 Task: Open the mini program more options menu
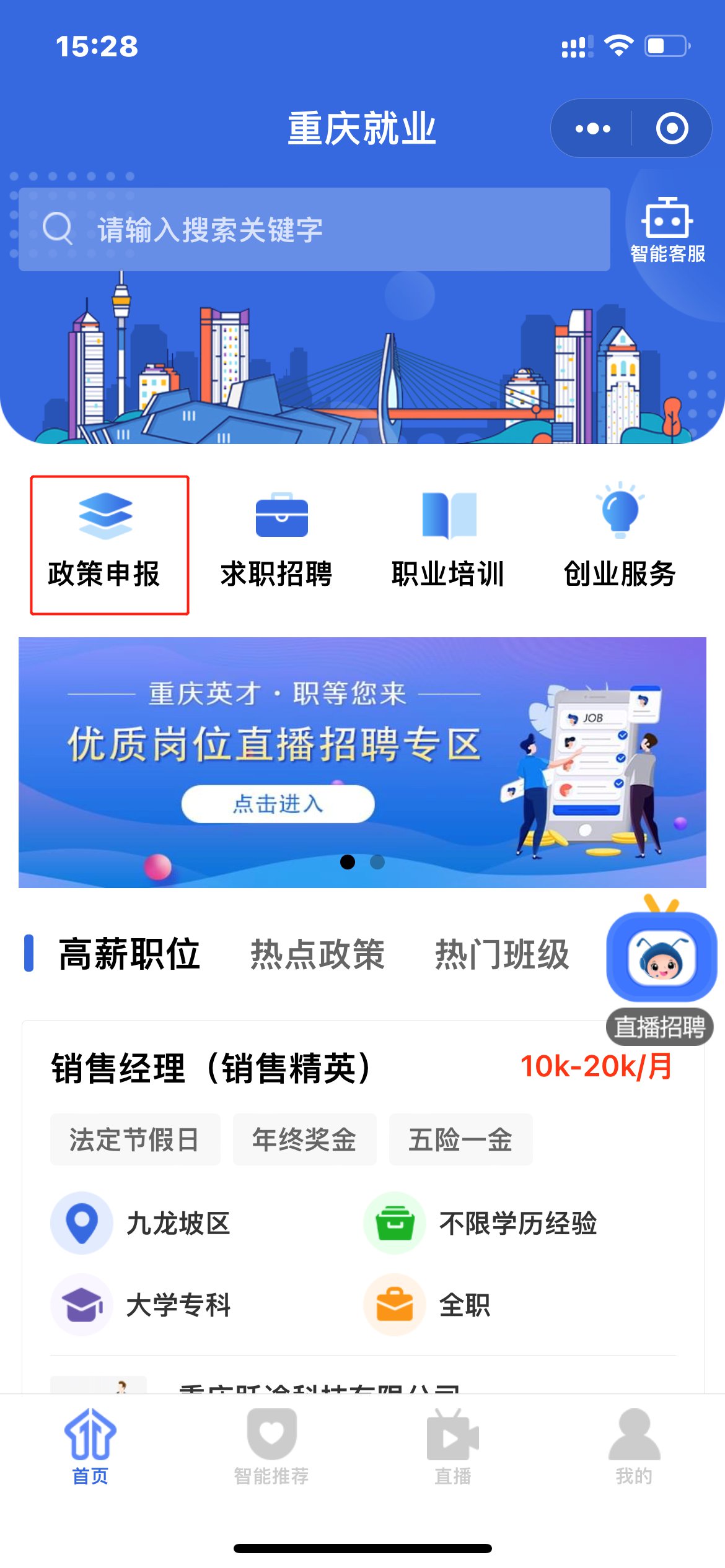(x=592, y=129)
